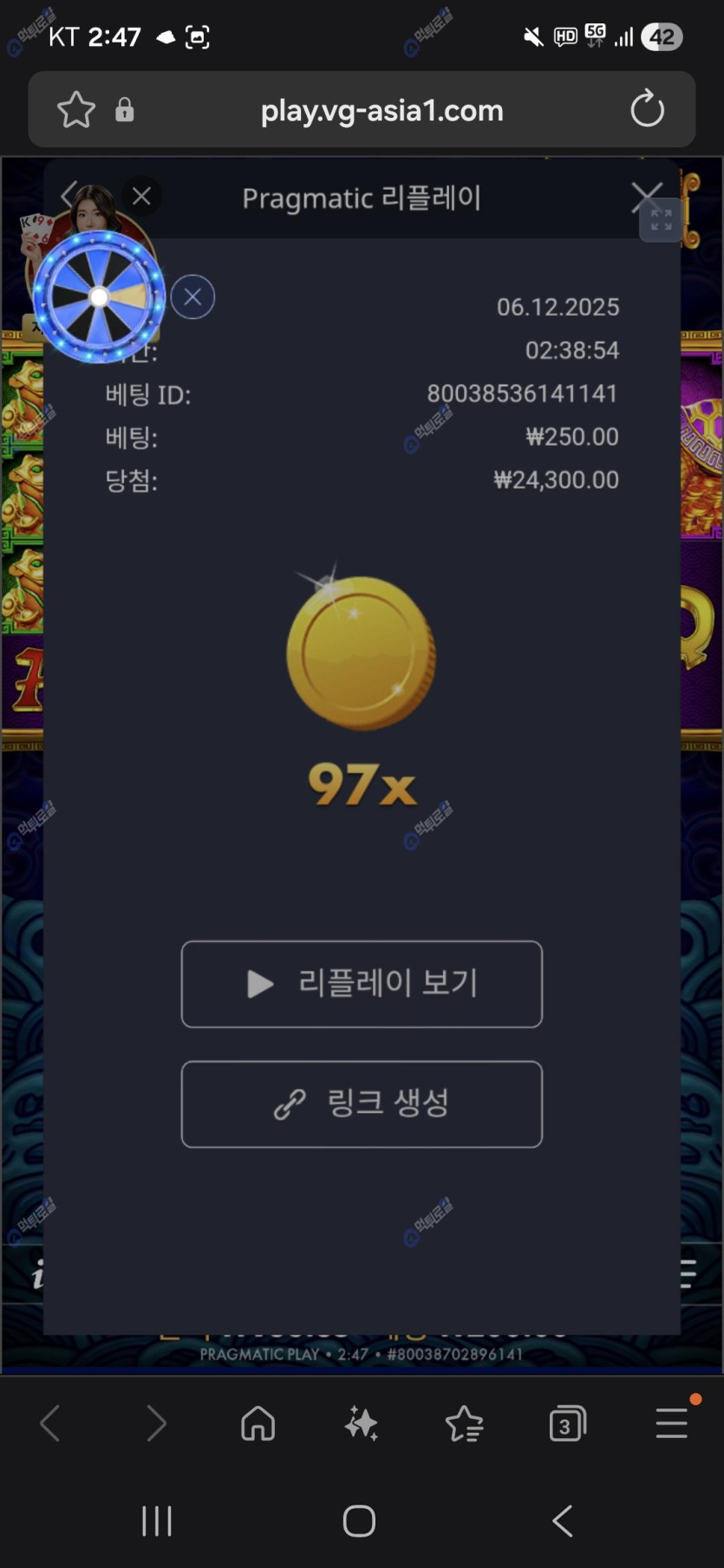Open the blue spinning wheel widget
Screen dimensions: 724x1568
[x=99, y=297]
